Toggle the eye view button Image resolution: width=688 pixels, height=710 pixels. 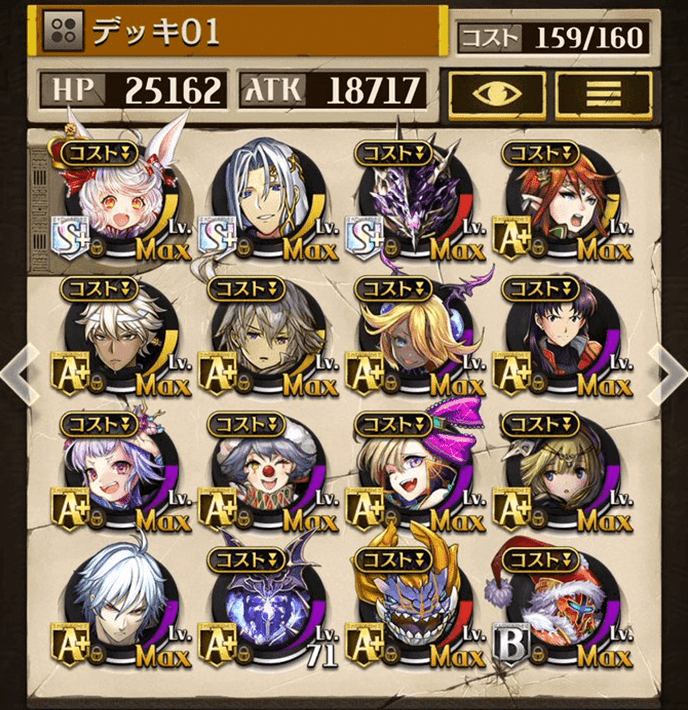click(x=495, y=93)
